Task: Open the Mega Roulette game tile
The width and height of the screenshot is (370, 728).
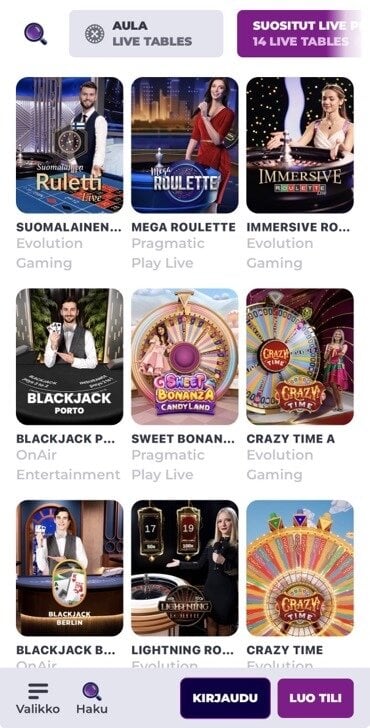Action: pyautogui.click(x=185, y=145)
